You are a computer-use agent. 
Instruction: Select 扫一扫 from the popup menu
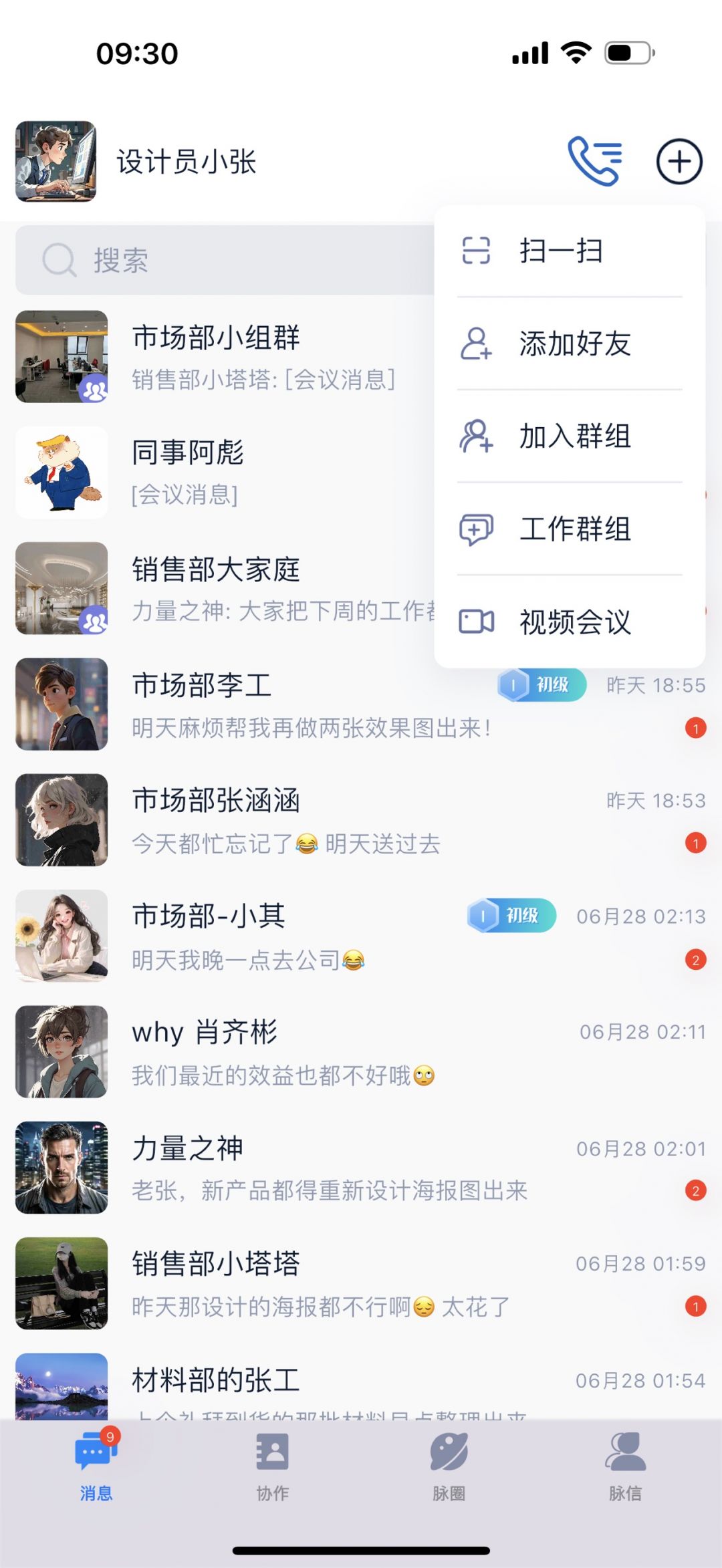click(x=570, y=251)
